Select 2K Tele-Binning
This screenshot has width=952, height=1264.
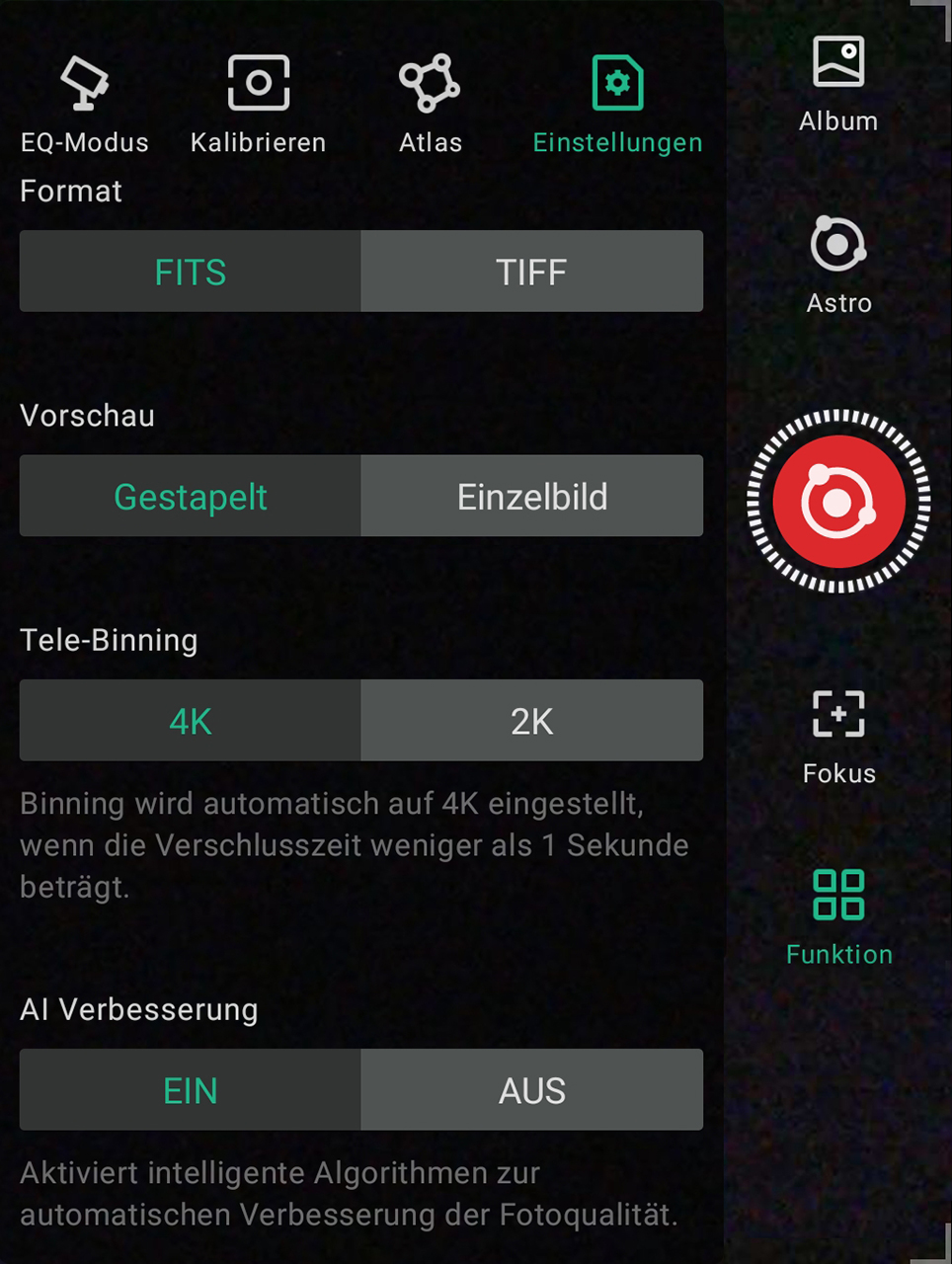[531, 720]
